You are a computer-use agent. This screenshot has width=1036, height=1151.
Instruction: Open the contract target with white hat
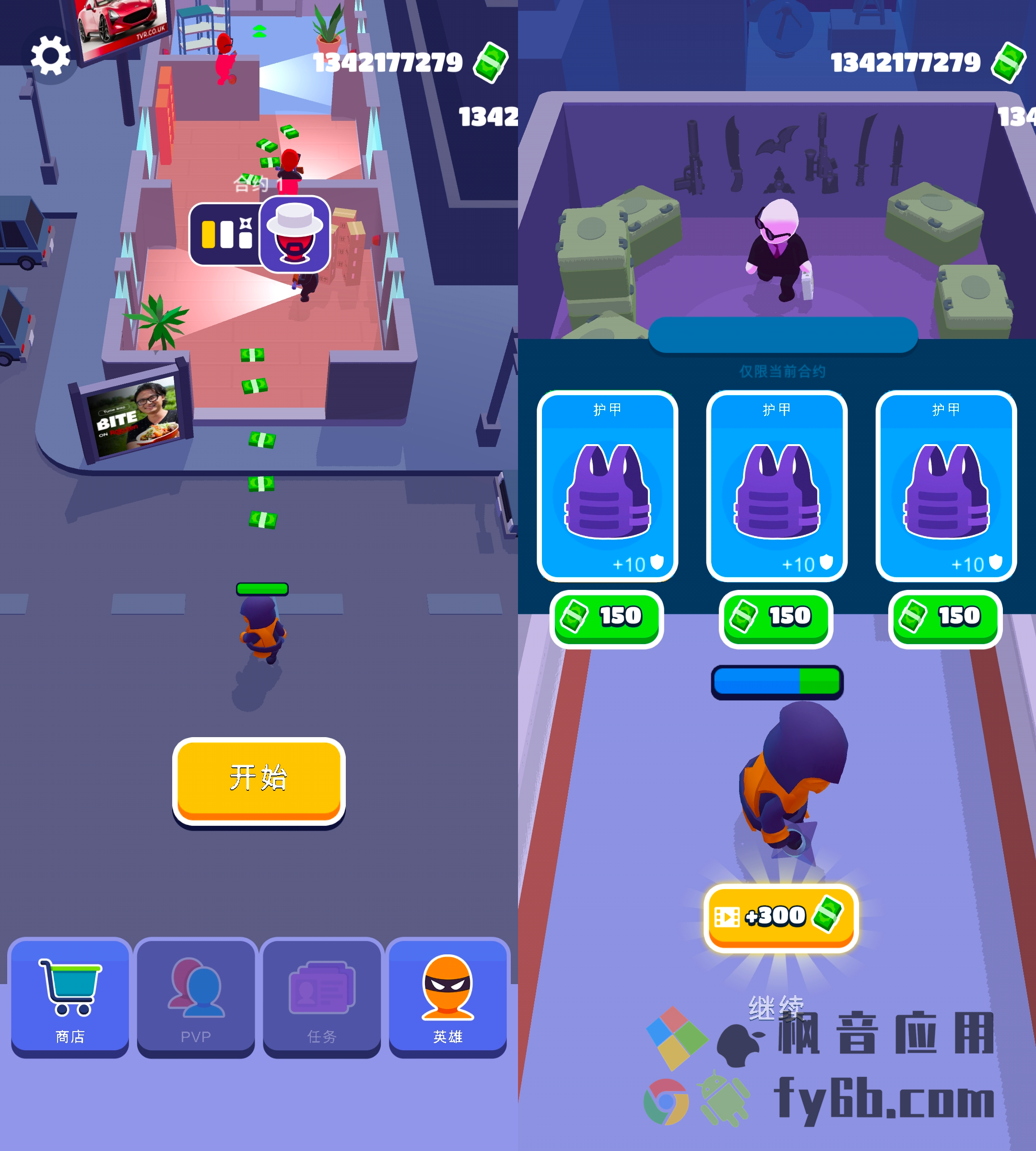pos(295,234)
